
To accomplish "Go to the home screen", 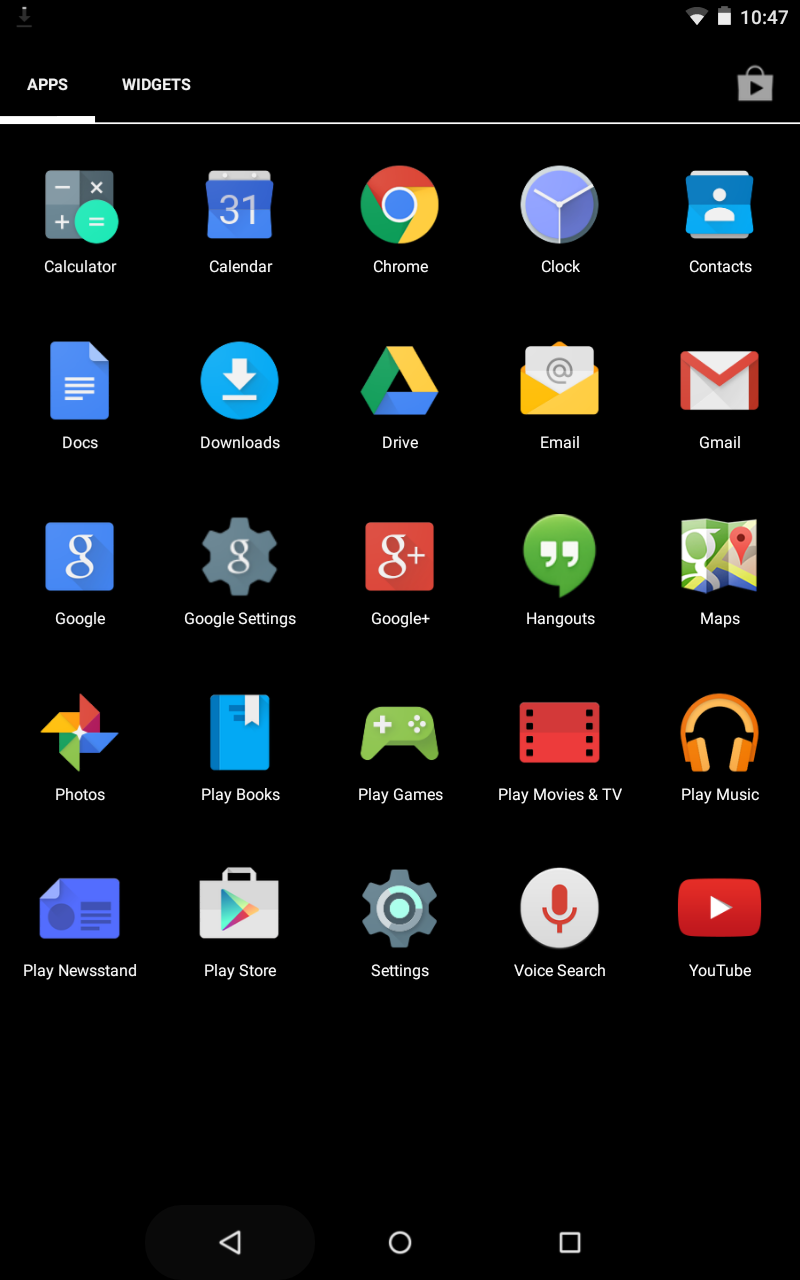I will pos(400,1242).
